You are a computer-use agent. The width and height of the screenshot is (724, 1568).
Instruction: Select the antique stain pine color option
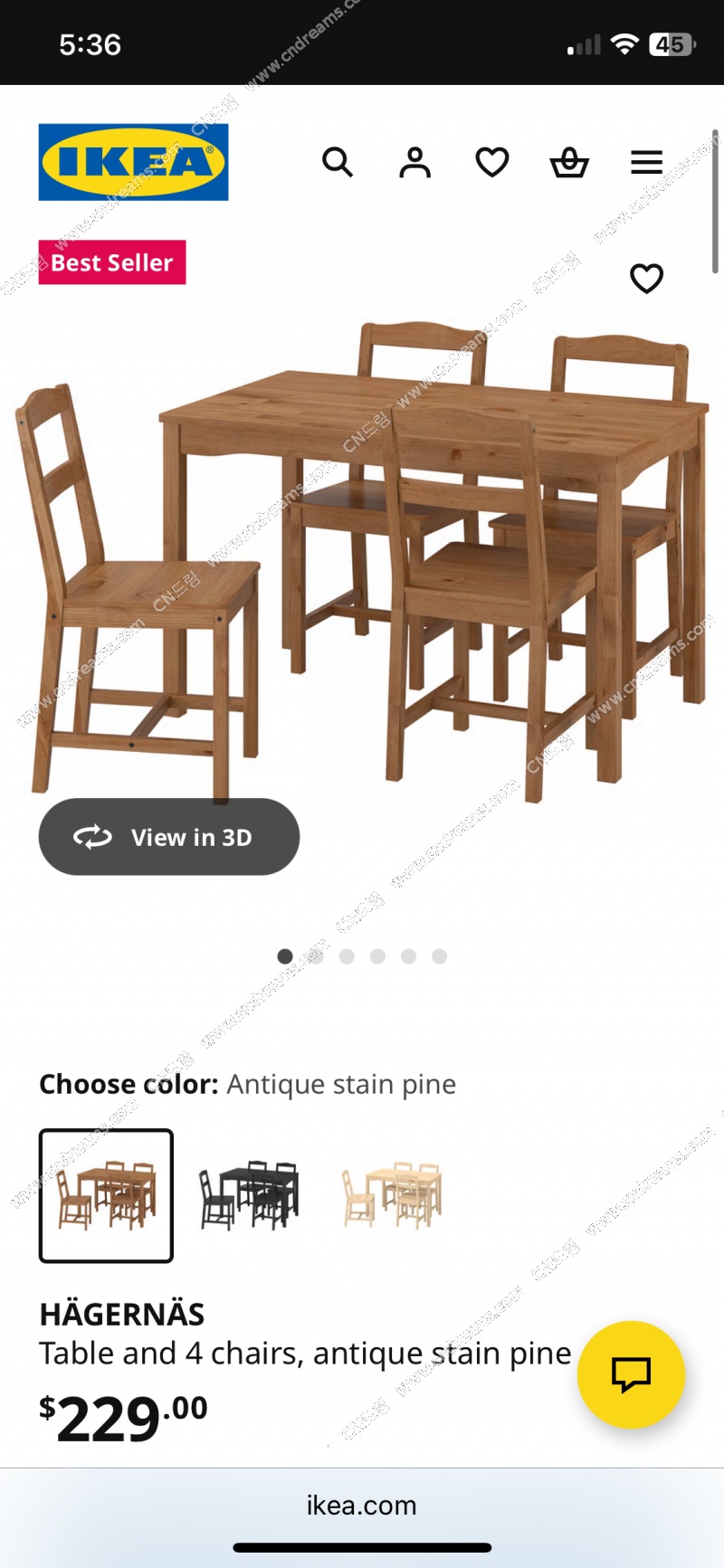[106, 1195]
